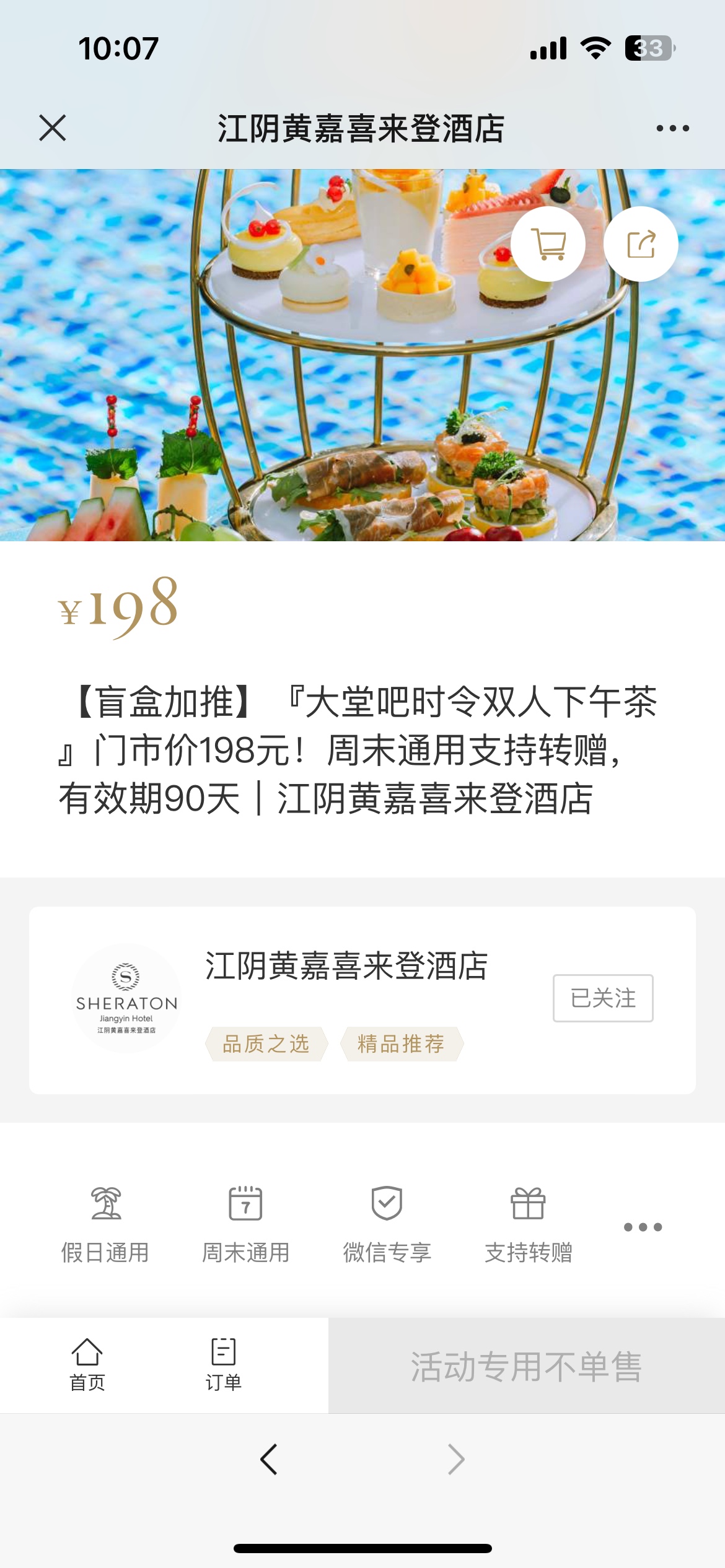The width and height of the screenshot is (725, 1568).
Task: Open the 江阴黄嘉喜来登酒店 store card
Action: pos(346,967)
